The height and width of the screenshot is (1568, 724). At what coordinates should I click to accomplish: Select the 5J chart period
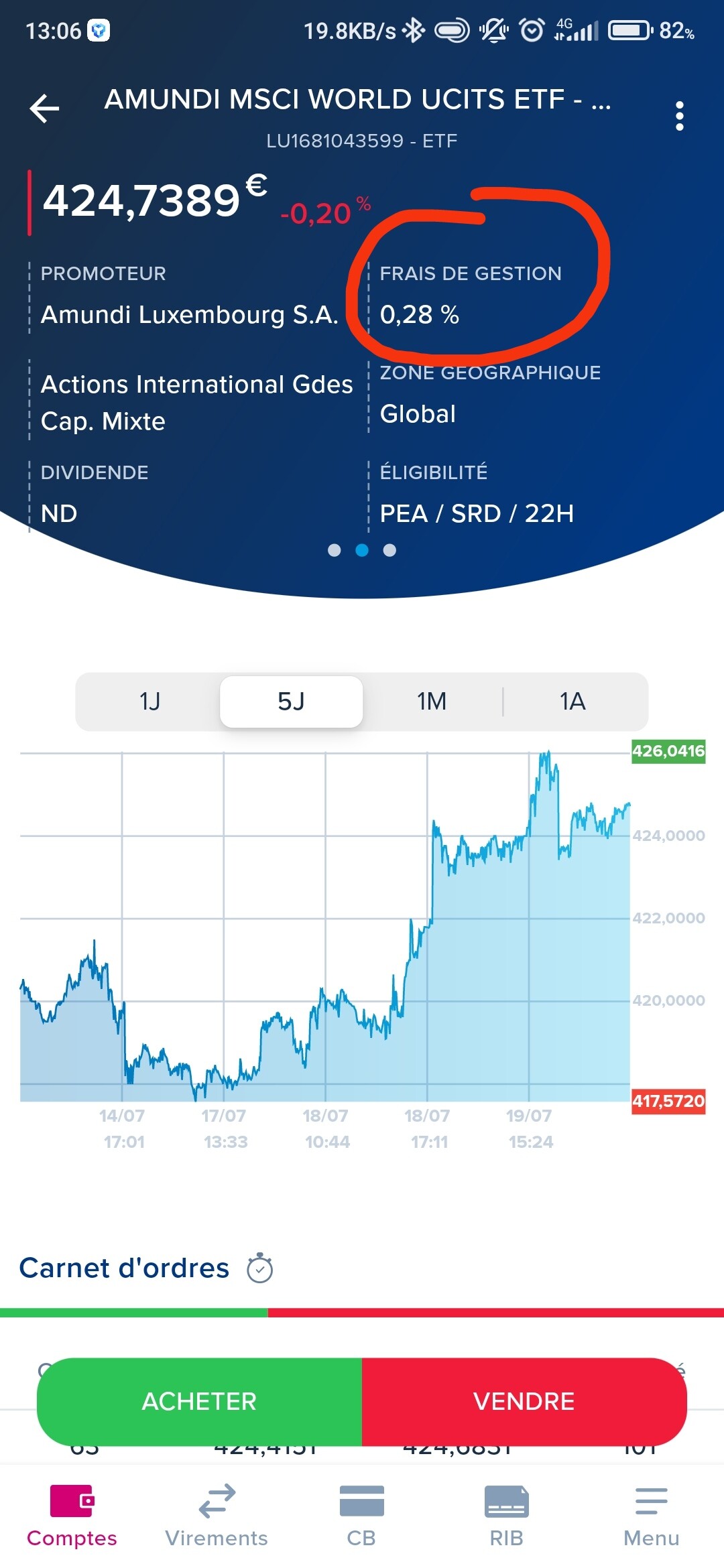coord(292,702)
